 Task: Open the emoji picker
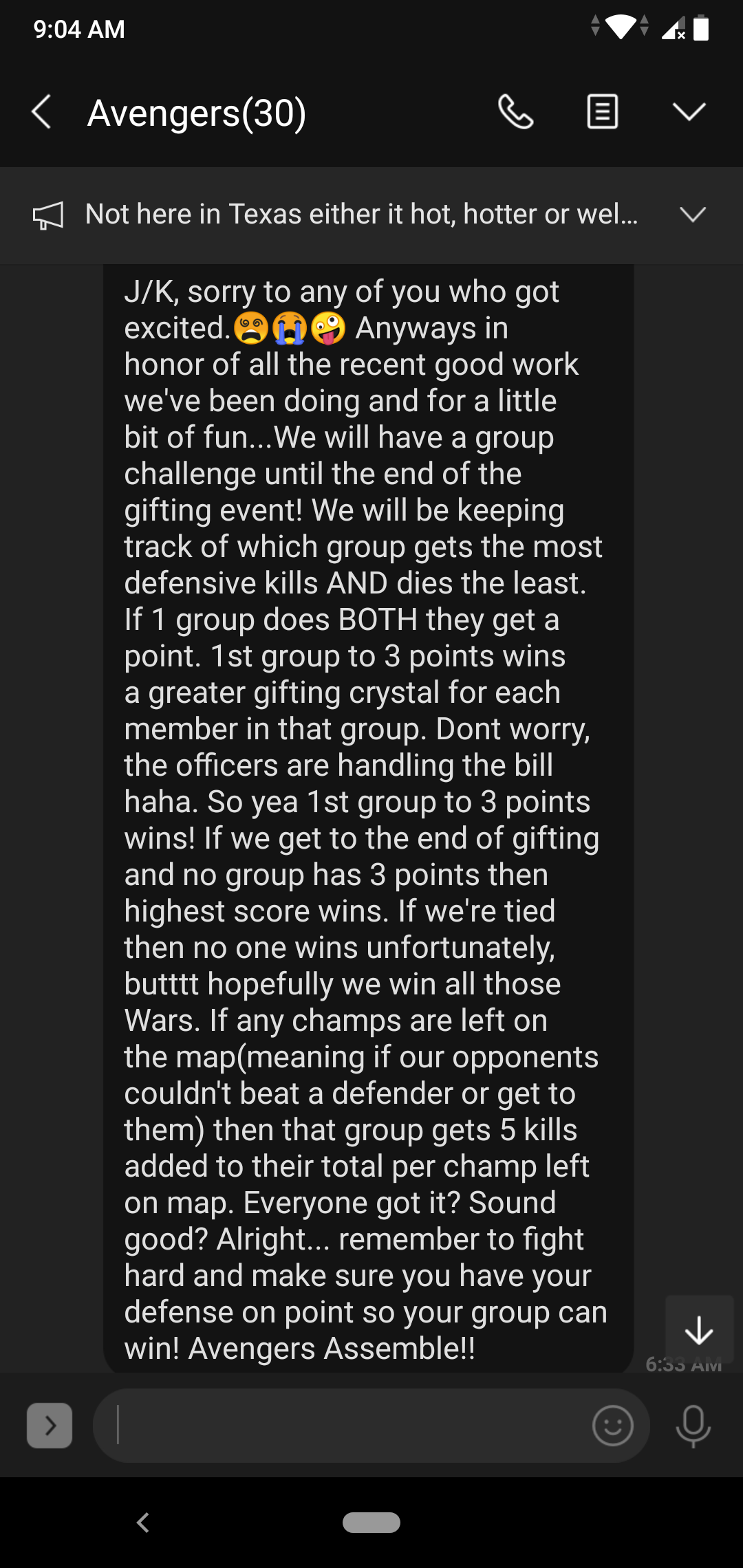pyautogui.click(x=612, y=1426)
